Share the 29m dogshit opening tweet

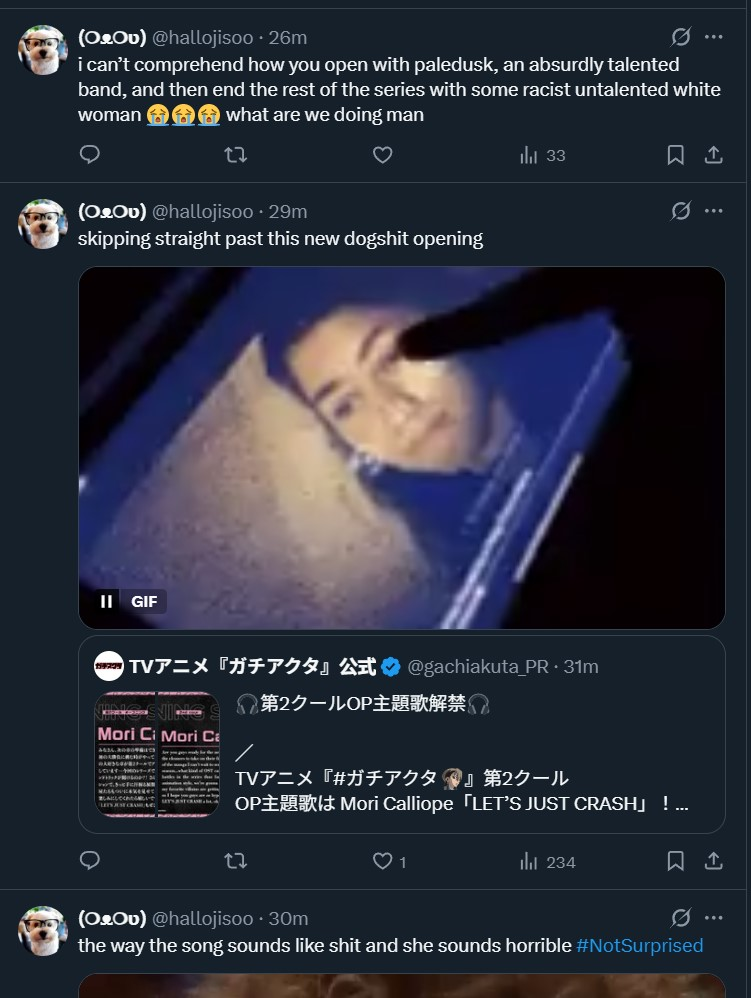point(713,861)
